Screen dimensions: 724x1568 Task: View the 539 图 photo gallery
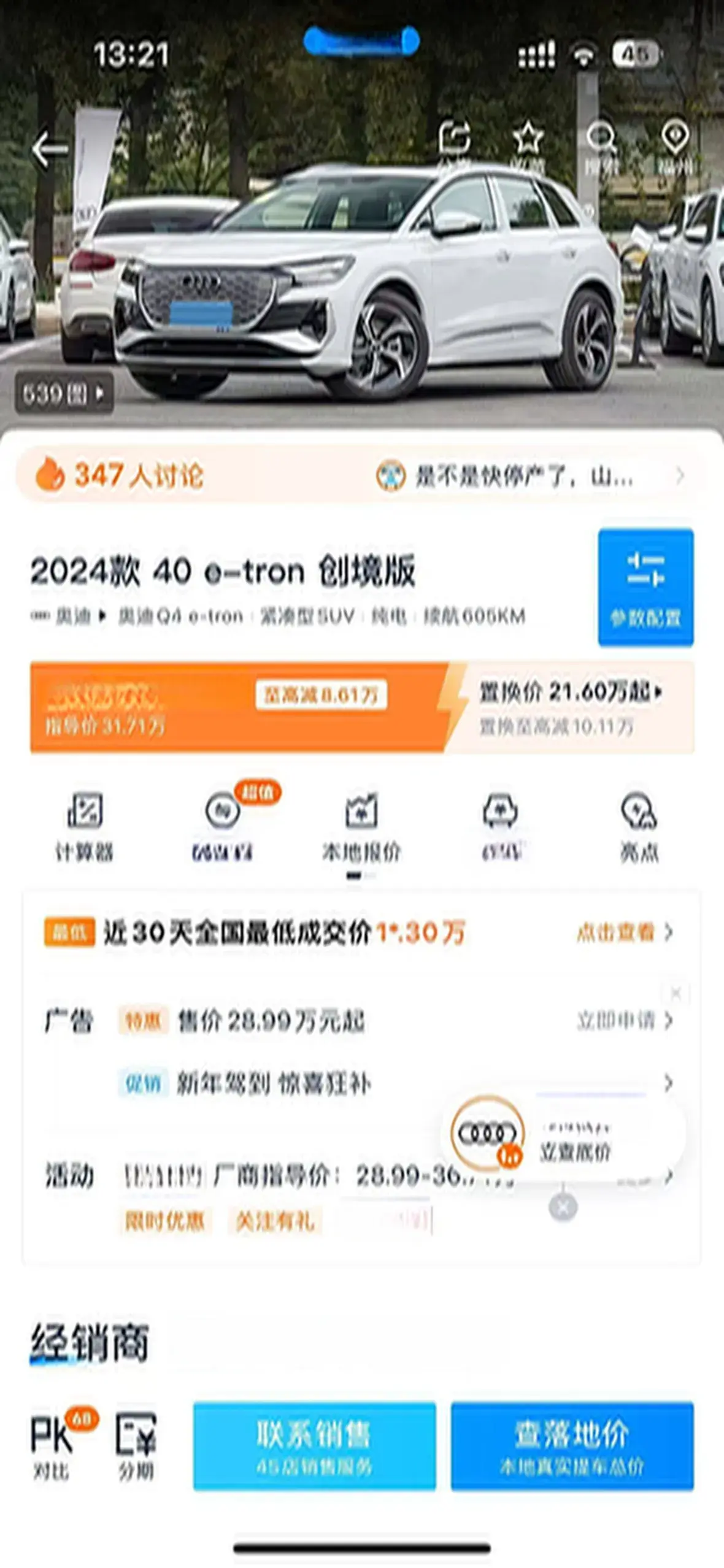tap(64, 394)
